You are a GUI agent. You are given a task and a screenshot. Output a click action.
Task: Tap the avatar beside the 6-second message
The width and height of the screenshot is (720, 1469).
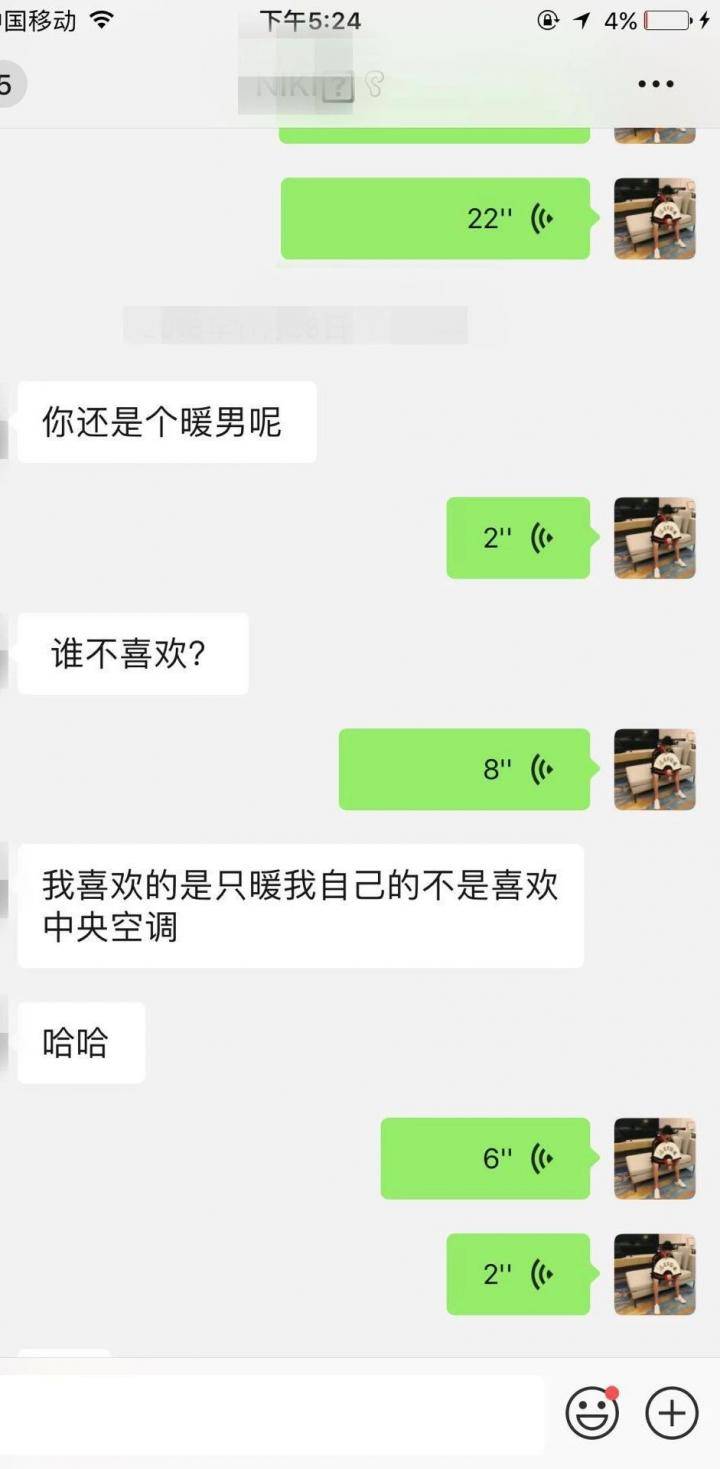(x=654, y=1158)
